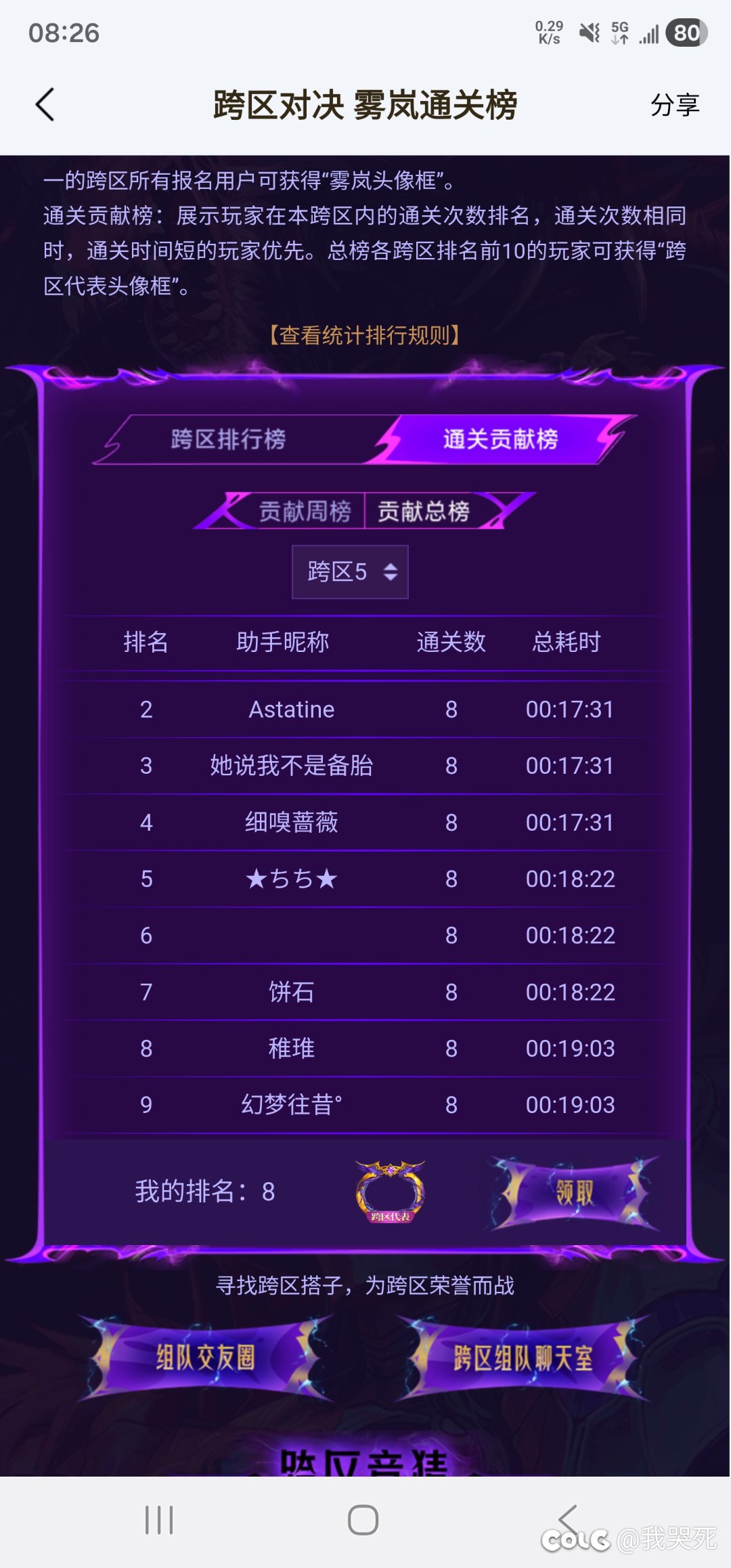731x1568 pixels.
Task: Enter the 跨区组队聊天室 chat room
Action: click(523, 1357)
